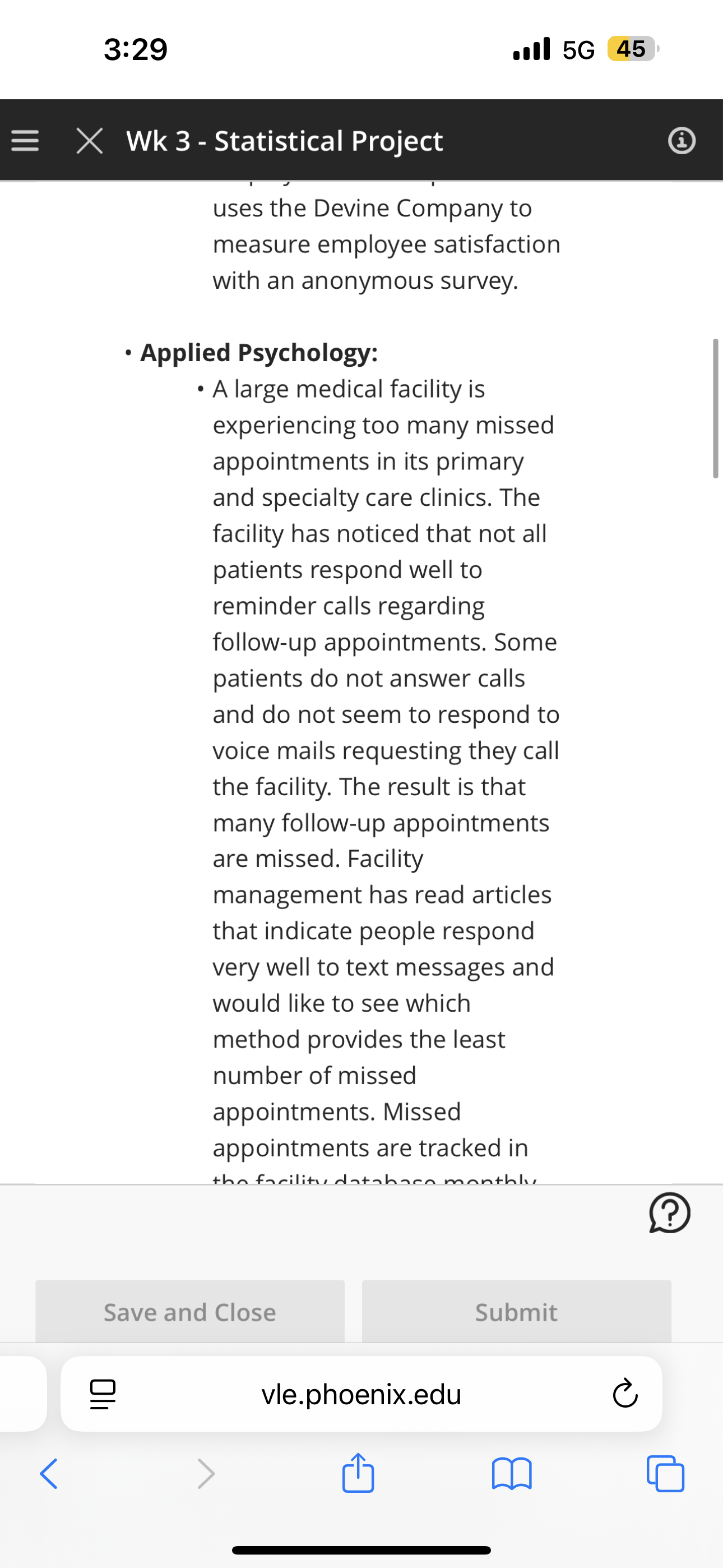Share this page

pos(358,1473)
